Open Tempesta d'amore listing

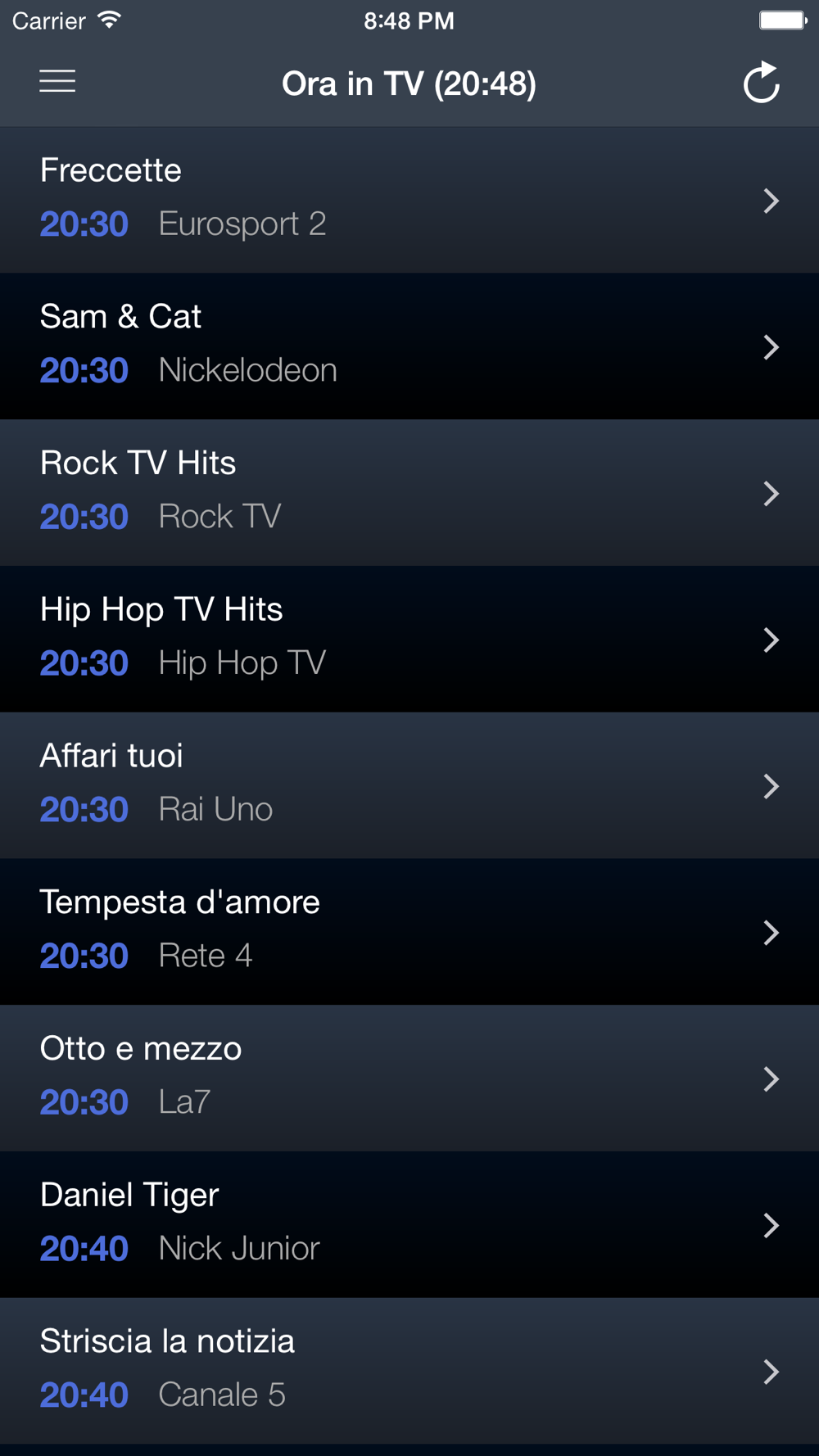tap(409, 933)
